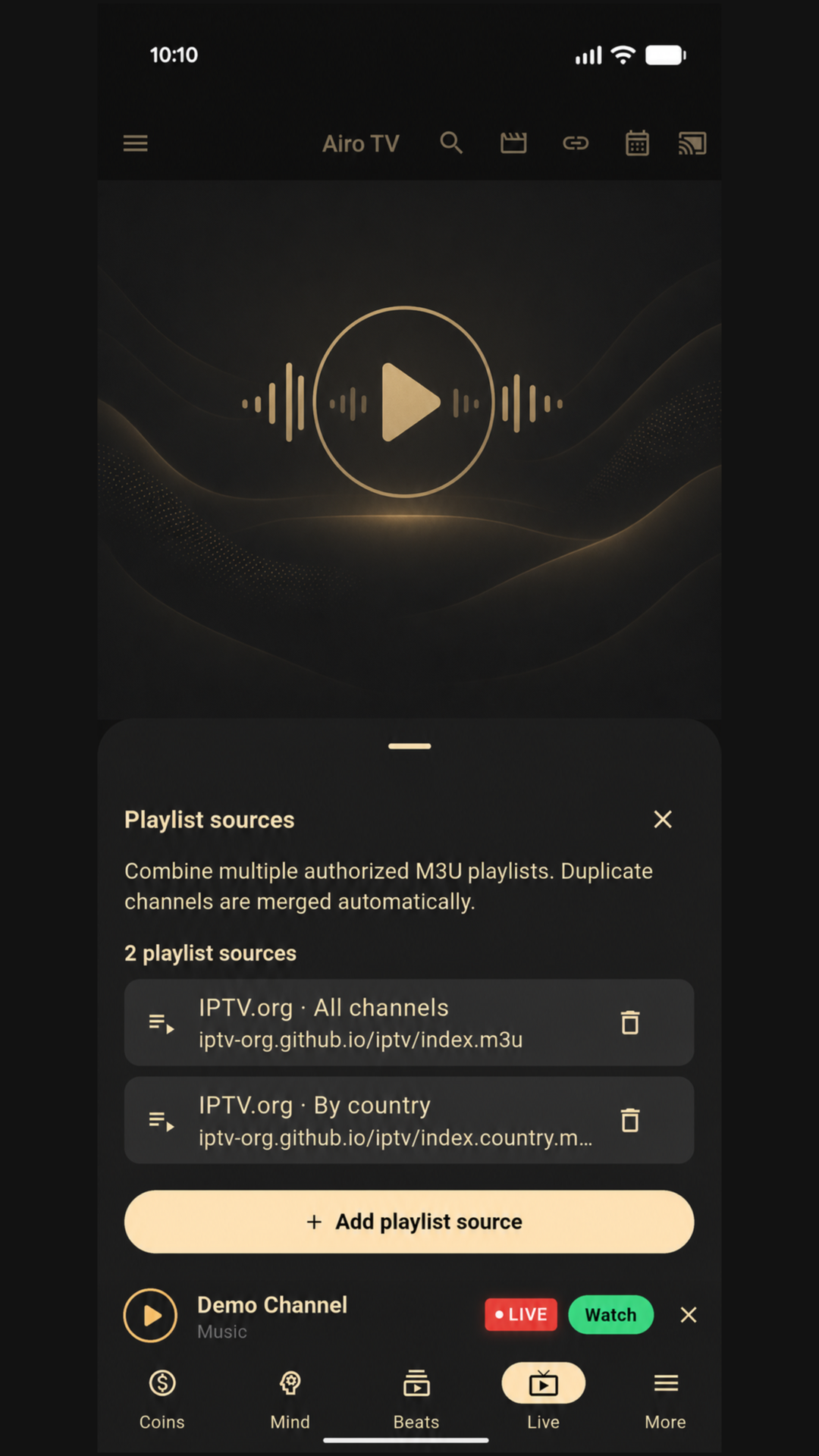
Task: Open the movies clapperboard icon
Action: [513, 143]
